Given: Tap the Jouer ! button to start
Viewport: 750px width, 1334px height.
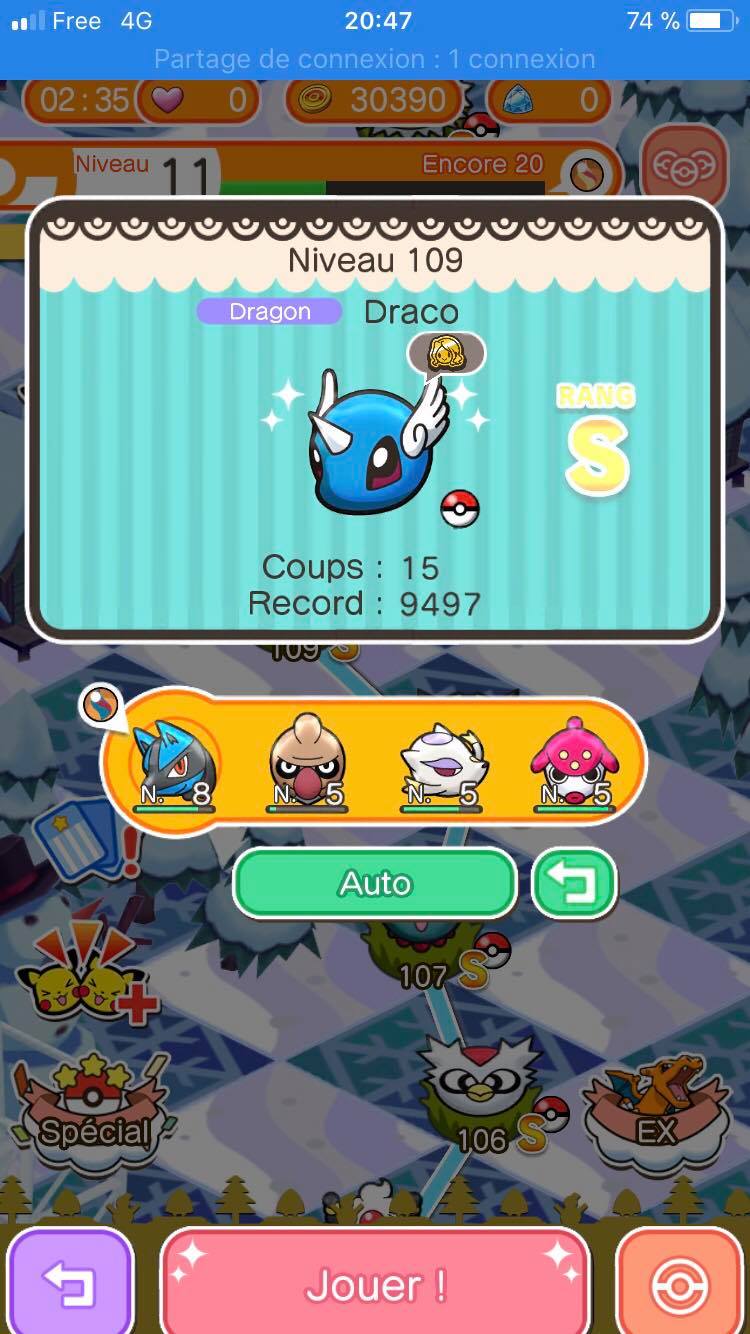Looking at the screenshot, I should coord(375,1284).
